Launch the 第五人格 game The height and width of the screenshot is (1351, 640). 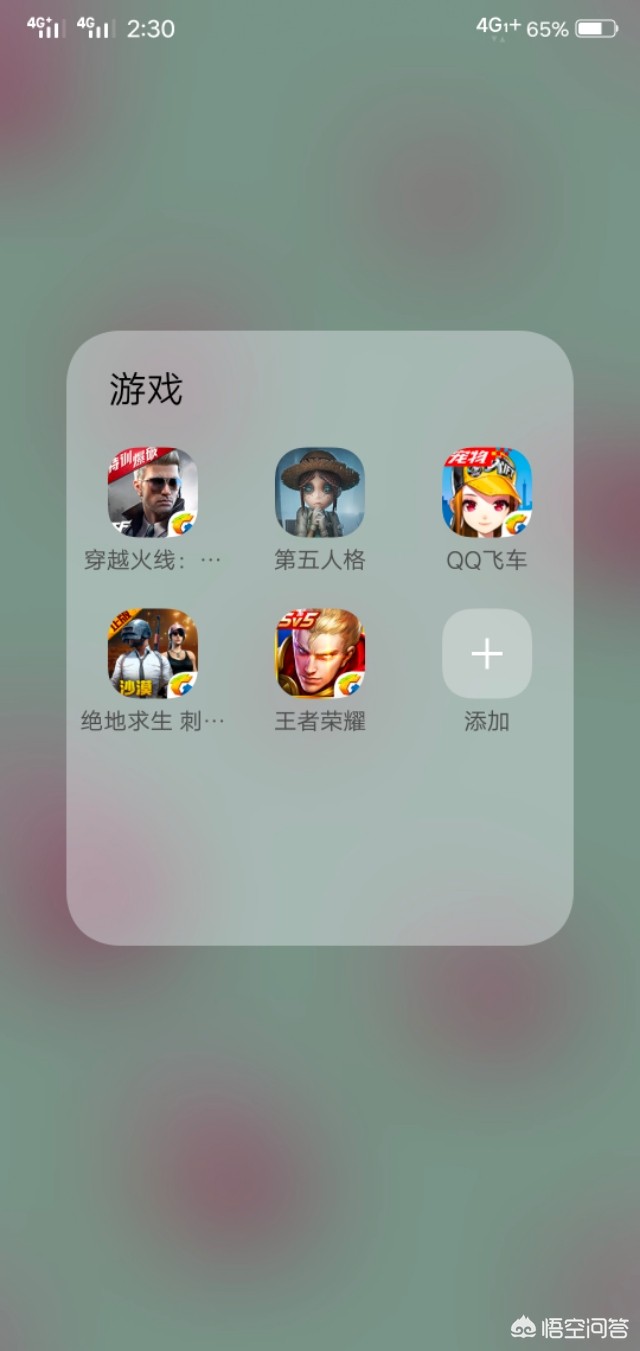(320, 492)
